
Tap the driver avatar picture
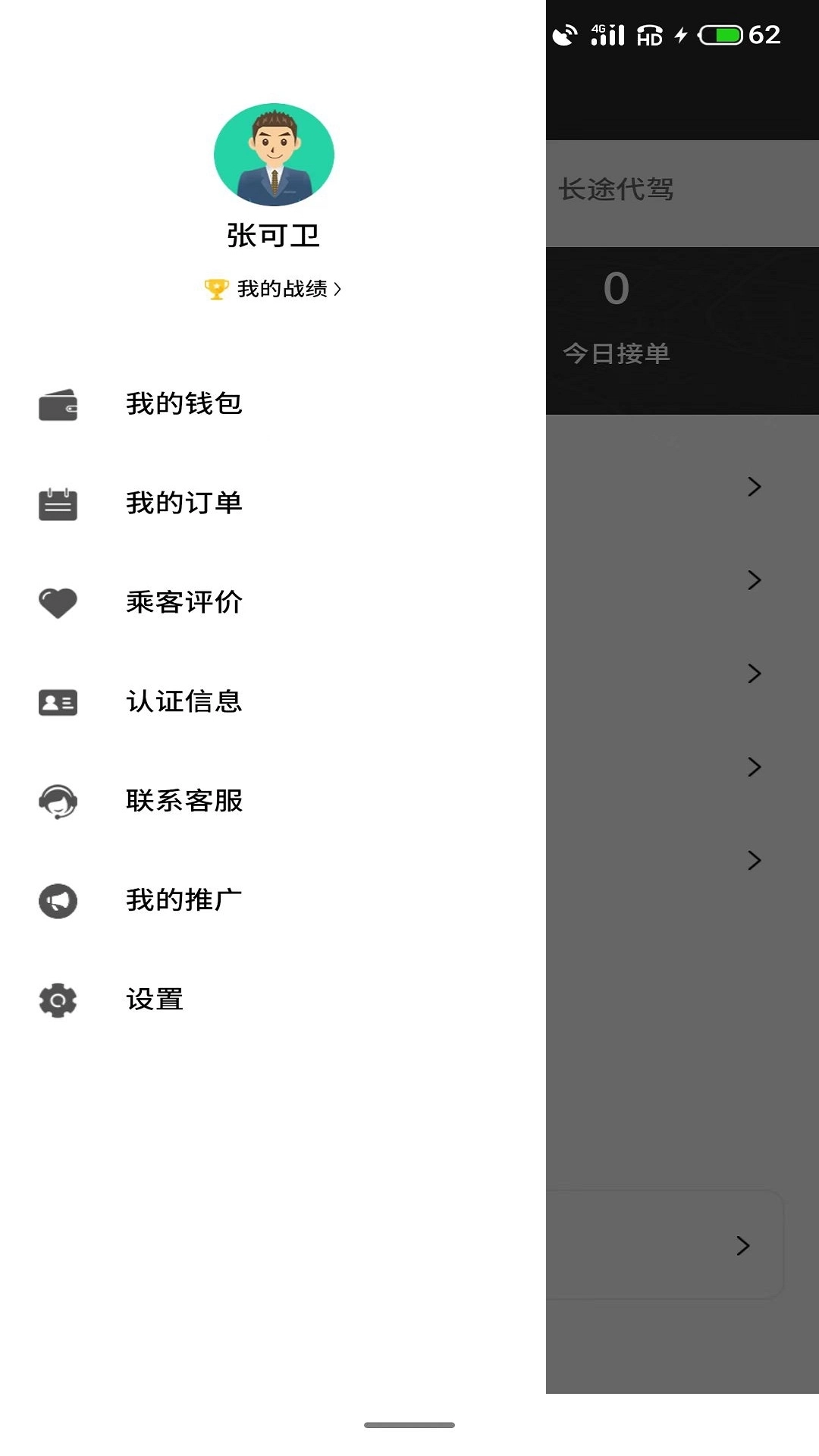pyautogui.click(x=275, y=155)
